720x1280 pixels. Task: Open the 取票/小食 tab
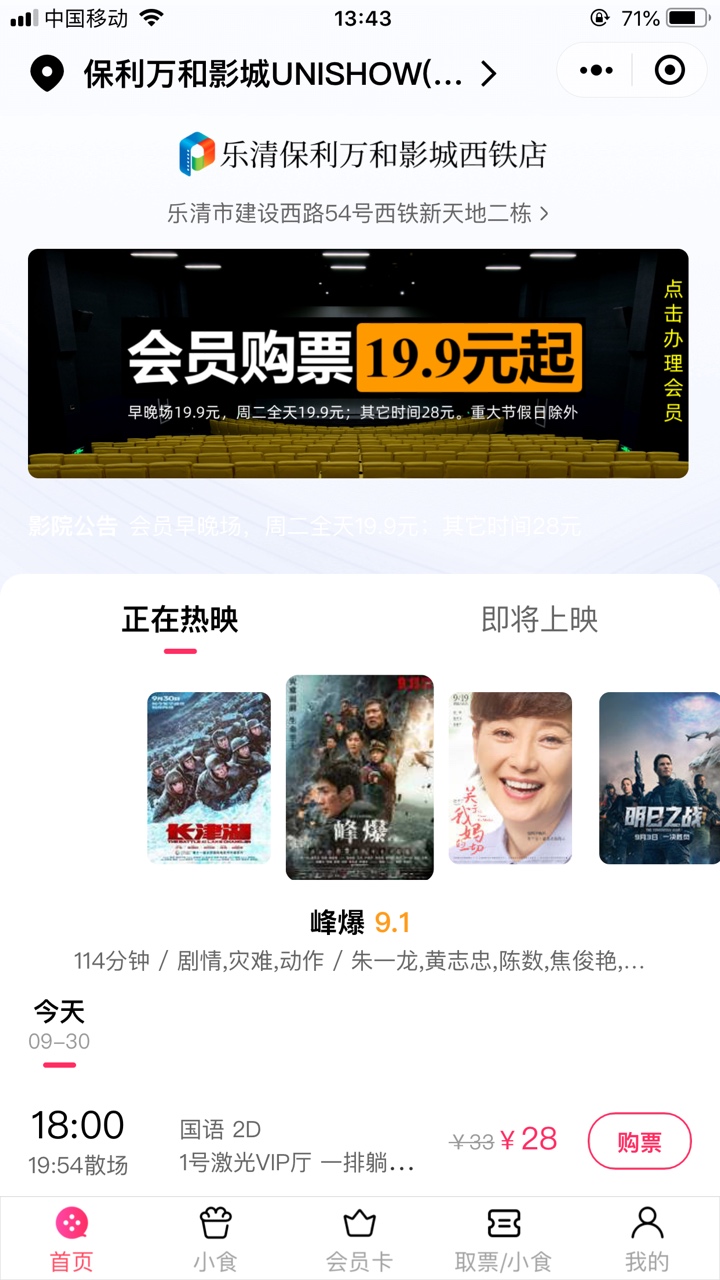pyautogui.click(x=503, y=1238)
